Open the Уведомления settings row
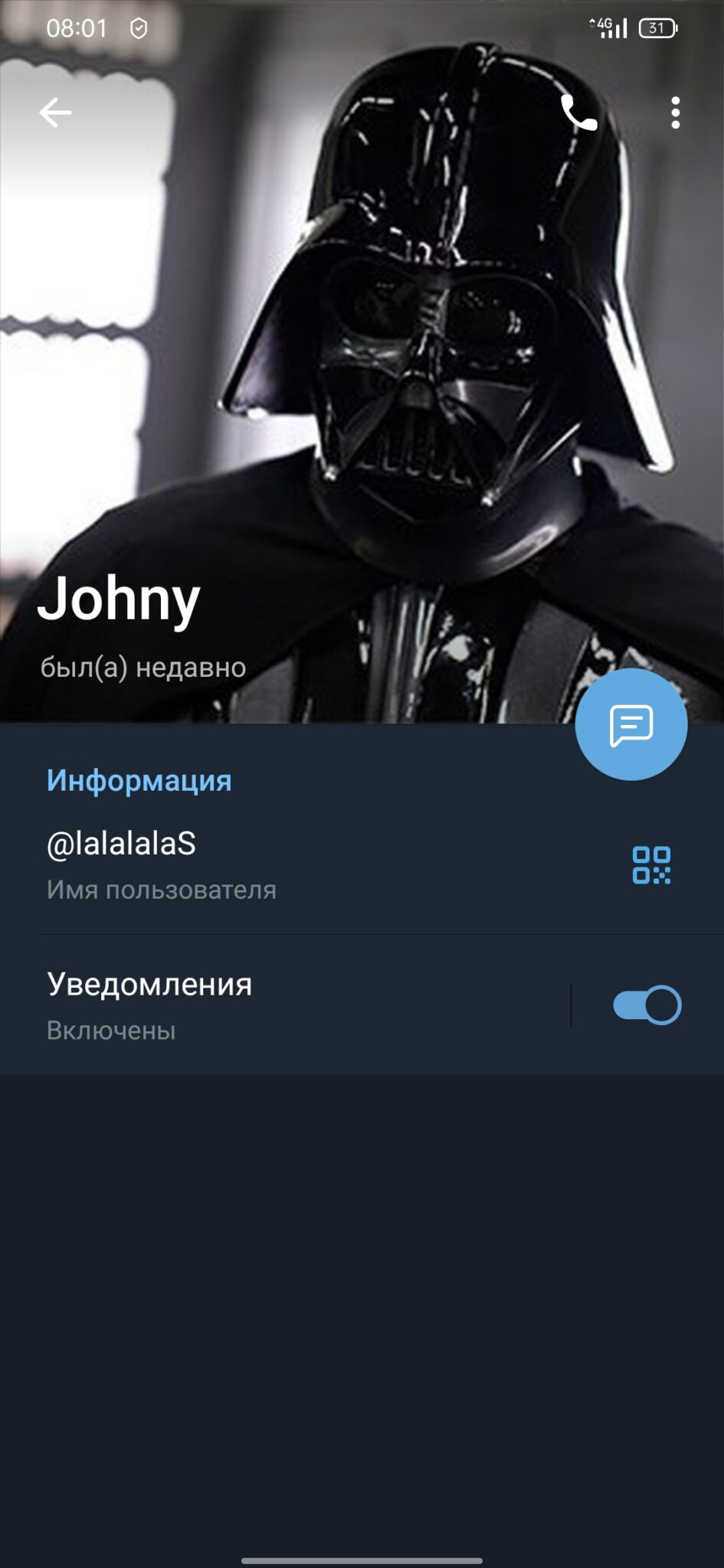The width and height of the screenshot is (724, 1568). click(285, 1004)
